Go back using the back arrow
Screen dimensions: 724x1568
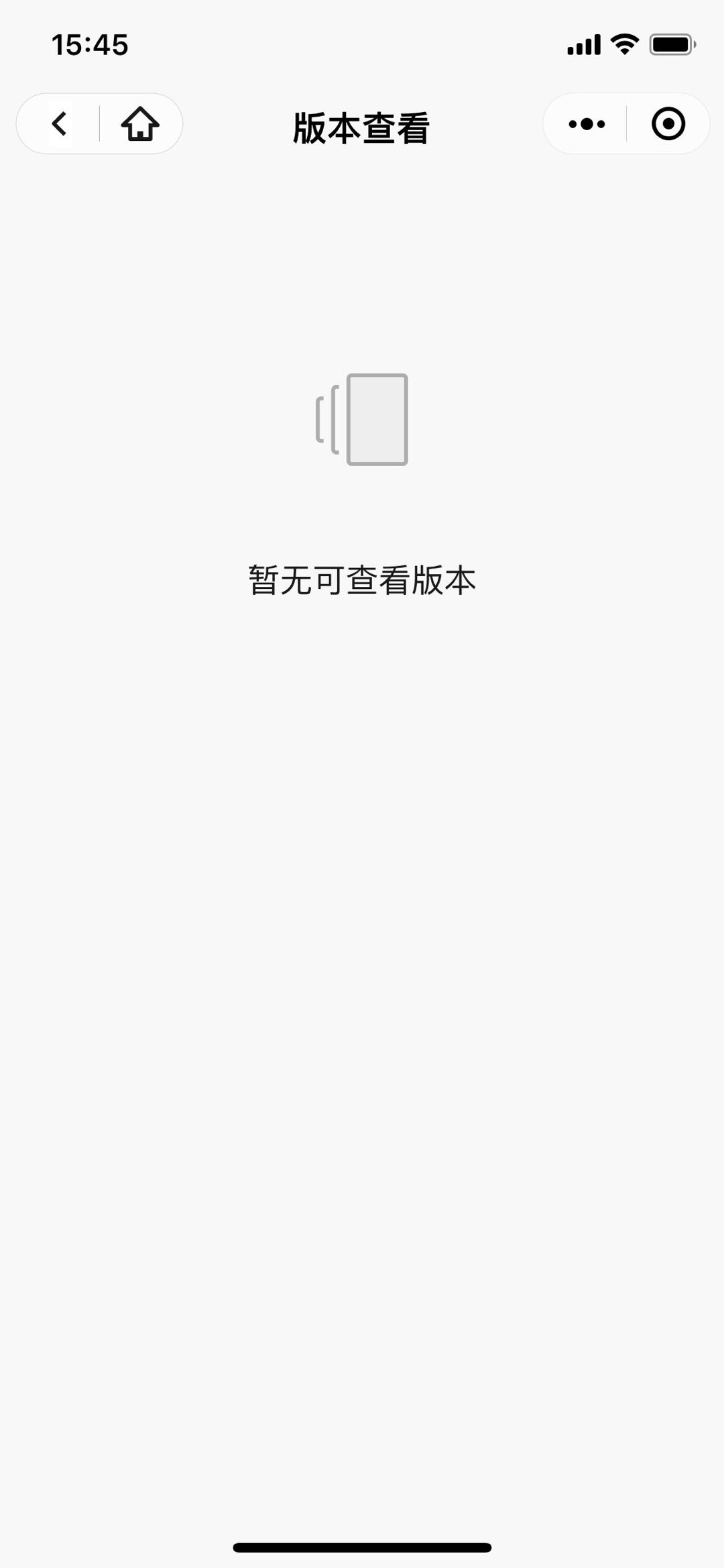[59, 123]
